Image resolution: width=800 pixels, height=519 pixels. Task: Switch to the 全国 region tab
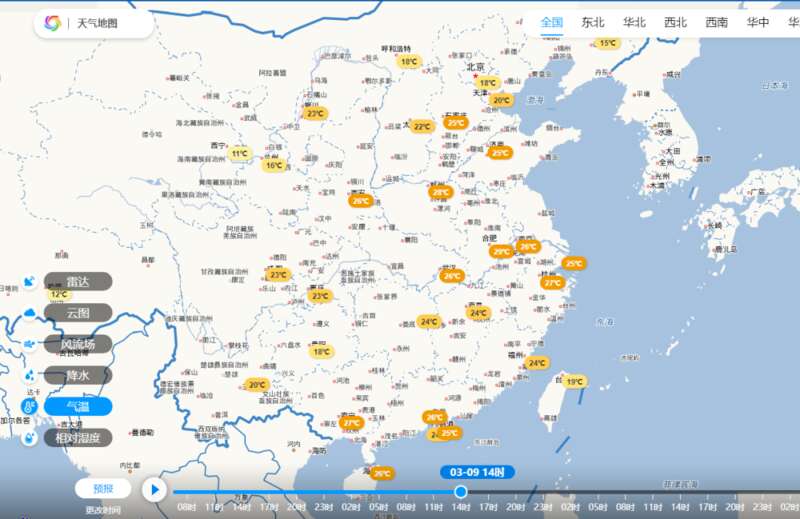pyautogui.click(x=552, y=22)
